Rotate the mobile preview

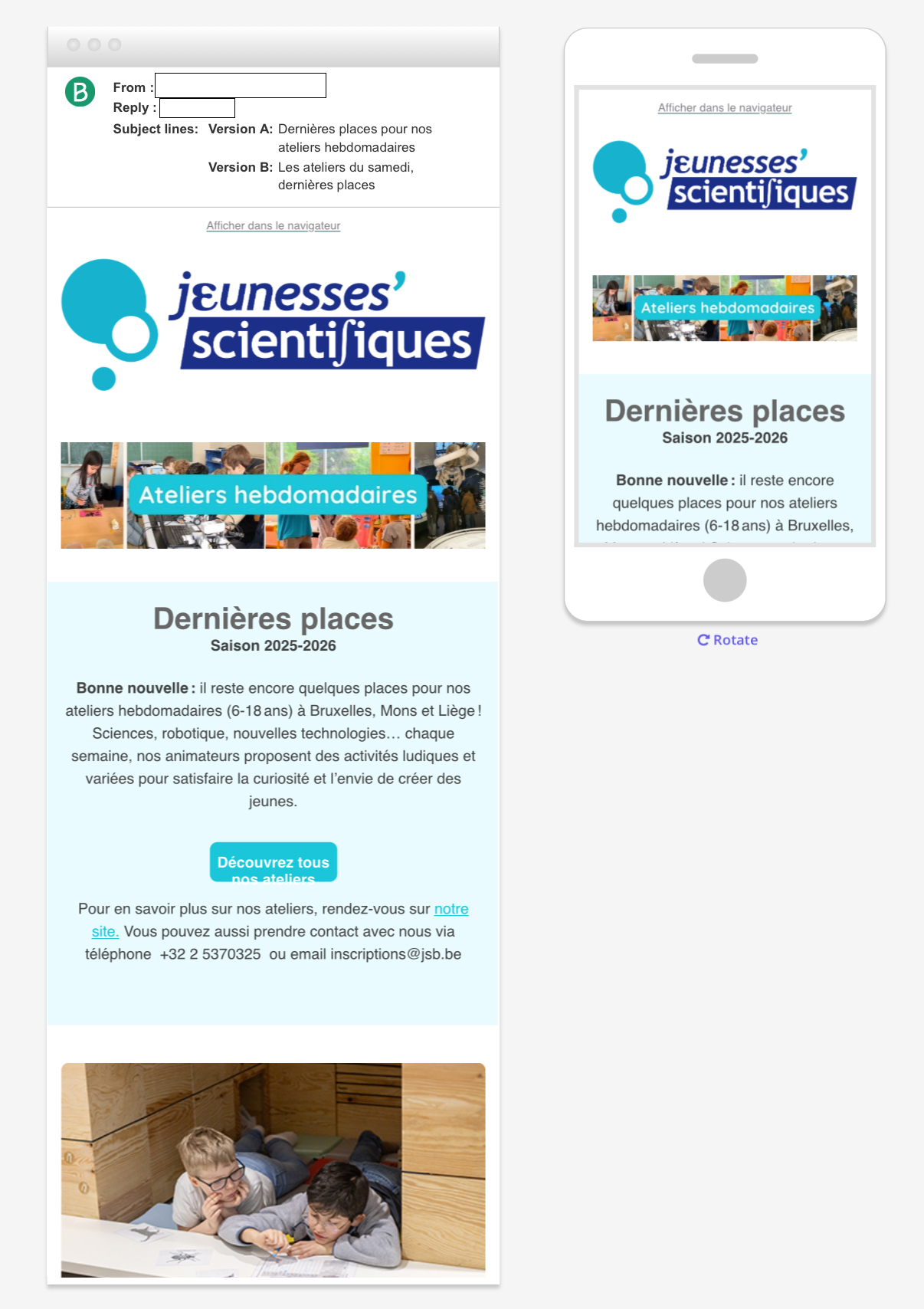click(727, 640)
